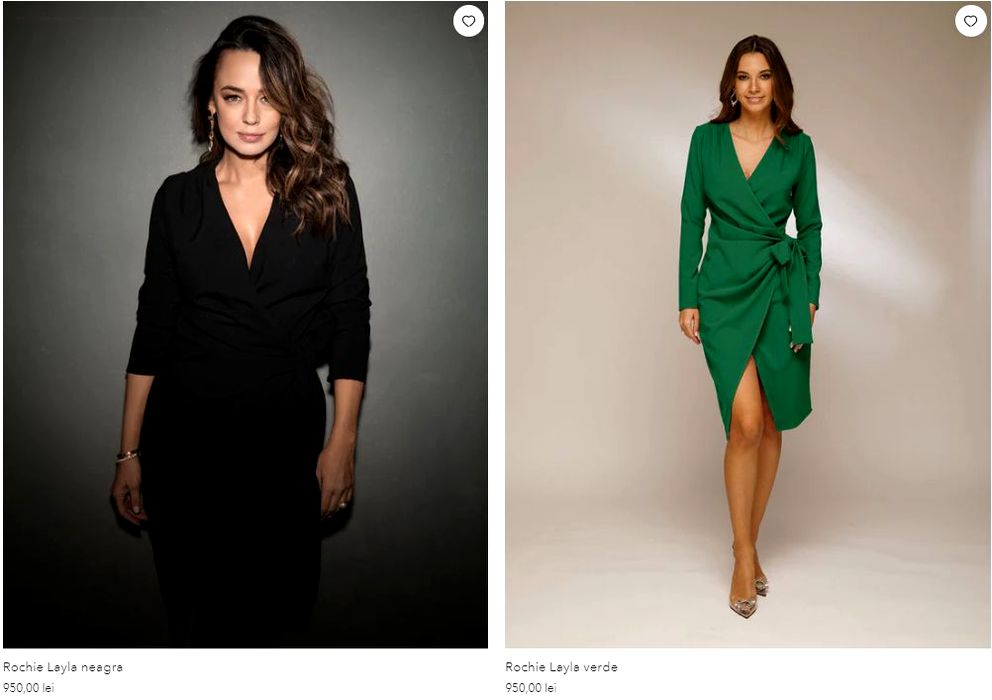Screen dimensions: 992x700
Task: Open the Rochie Layla neagra product
Action: 63,667
